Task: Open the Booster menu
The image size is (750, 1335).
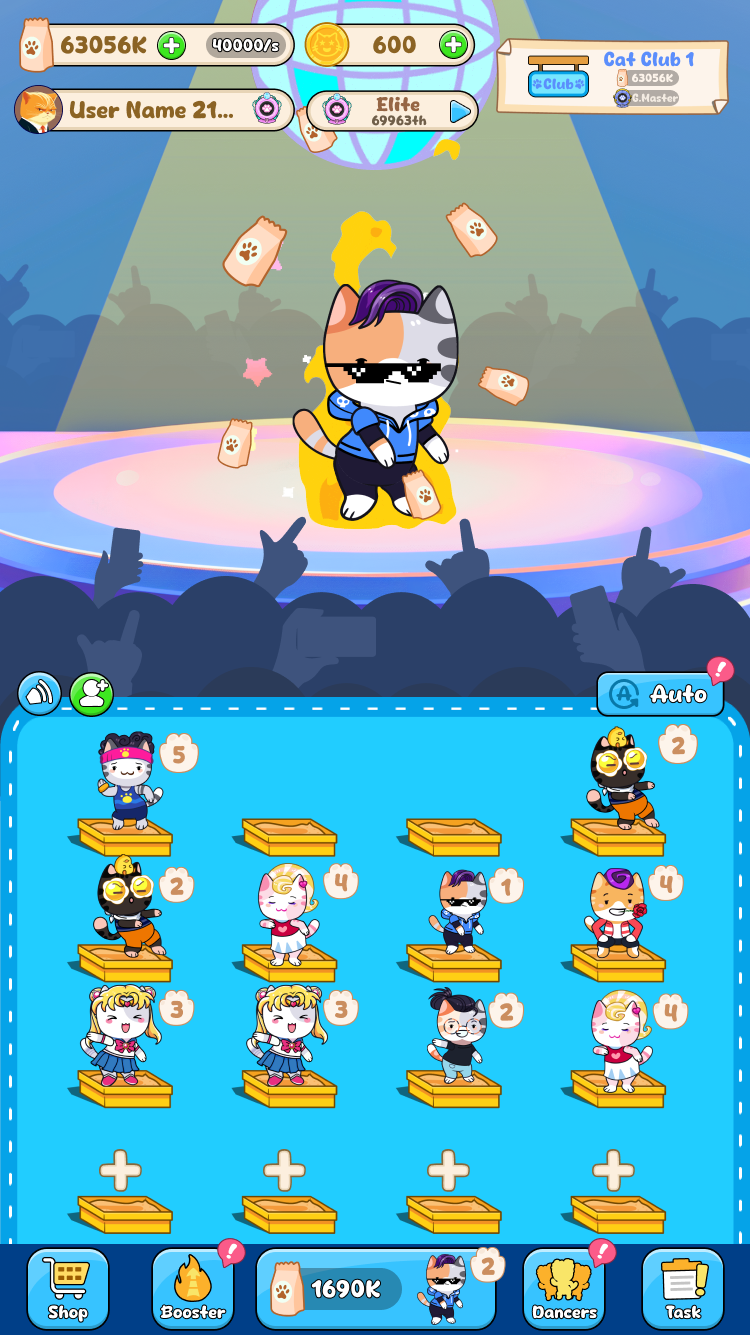Action: click(x=193, y=1288)
